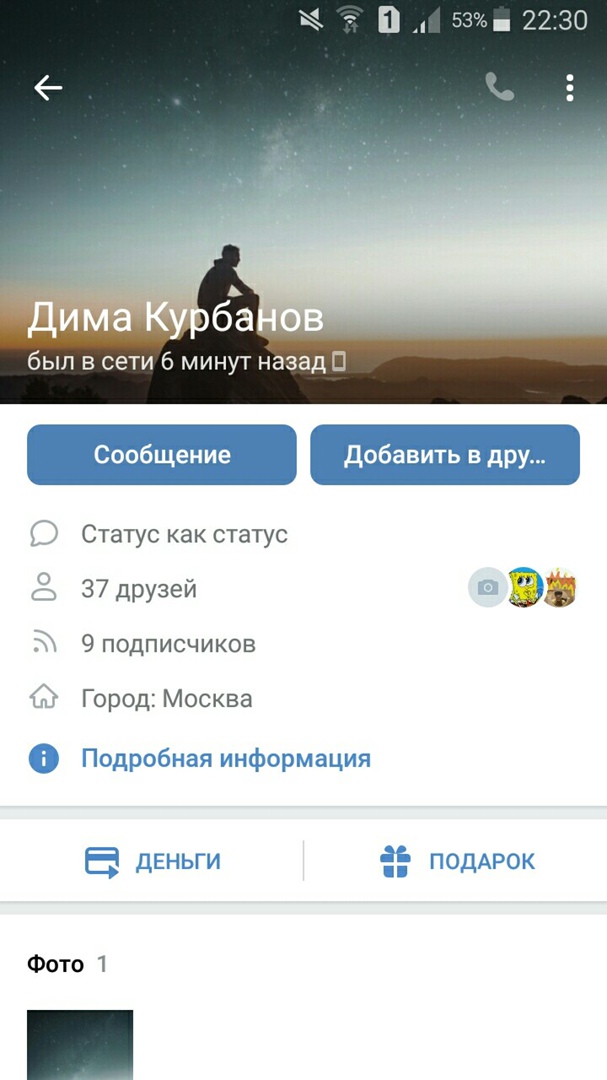The image size is (607, 1080).
Task: Send money with Деньги button
Action: (x=153, y=861)
